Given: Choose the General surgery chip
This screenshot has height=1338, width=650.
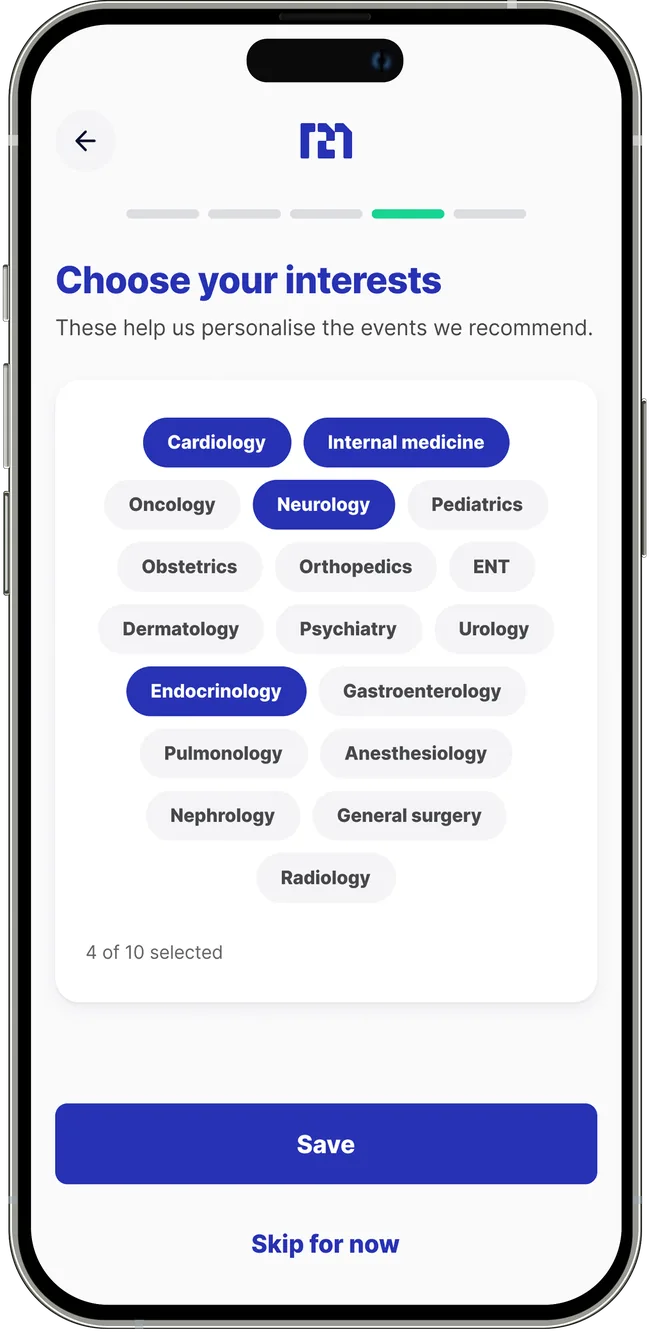Looking at the screenshot, I should [x=409, y=815].
